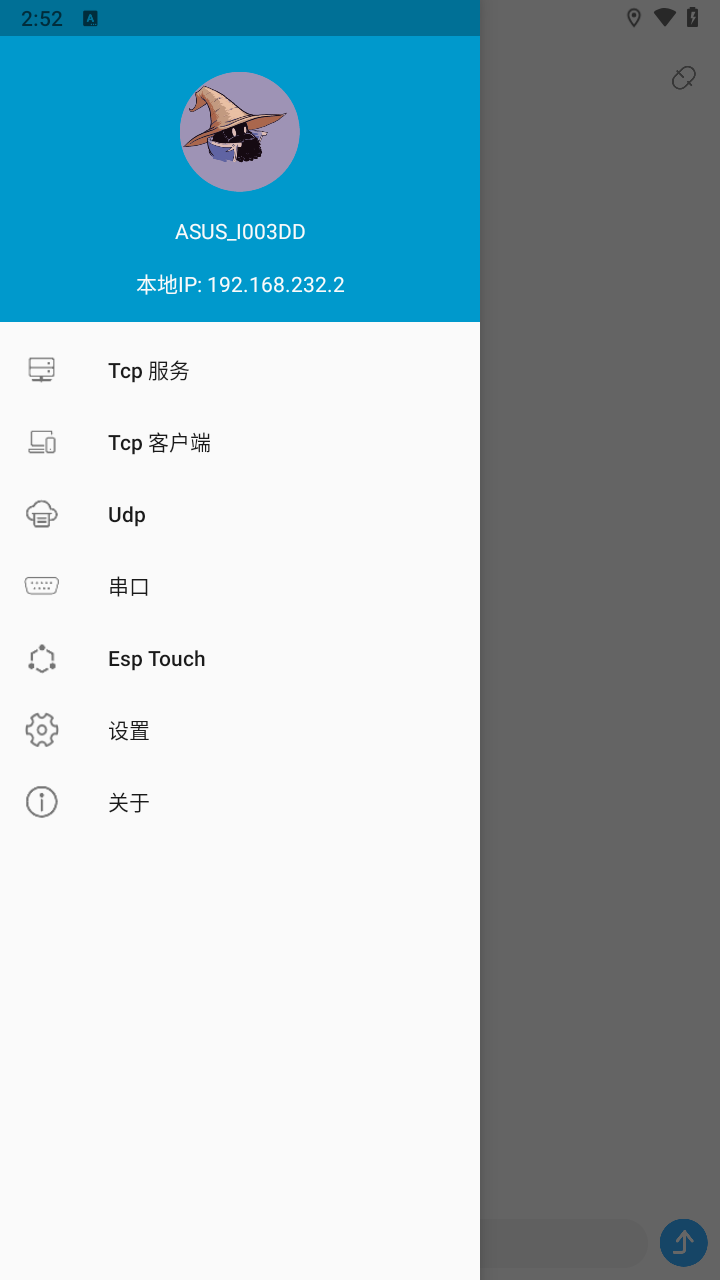
Task: Tap the dimmed link icon at top right
Action: click(684, 78)
